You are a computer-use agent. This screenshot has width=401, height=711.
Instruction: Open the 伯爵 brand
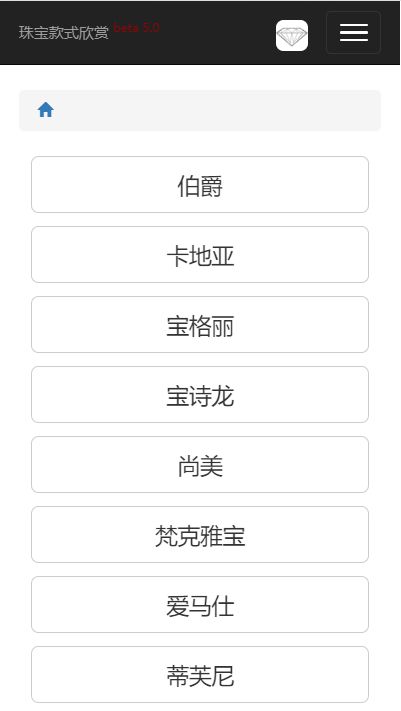(200, 185)
